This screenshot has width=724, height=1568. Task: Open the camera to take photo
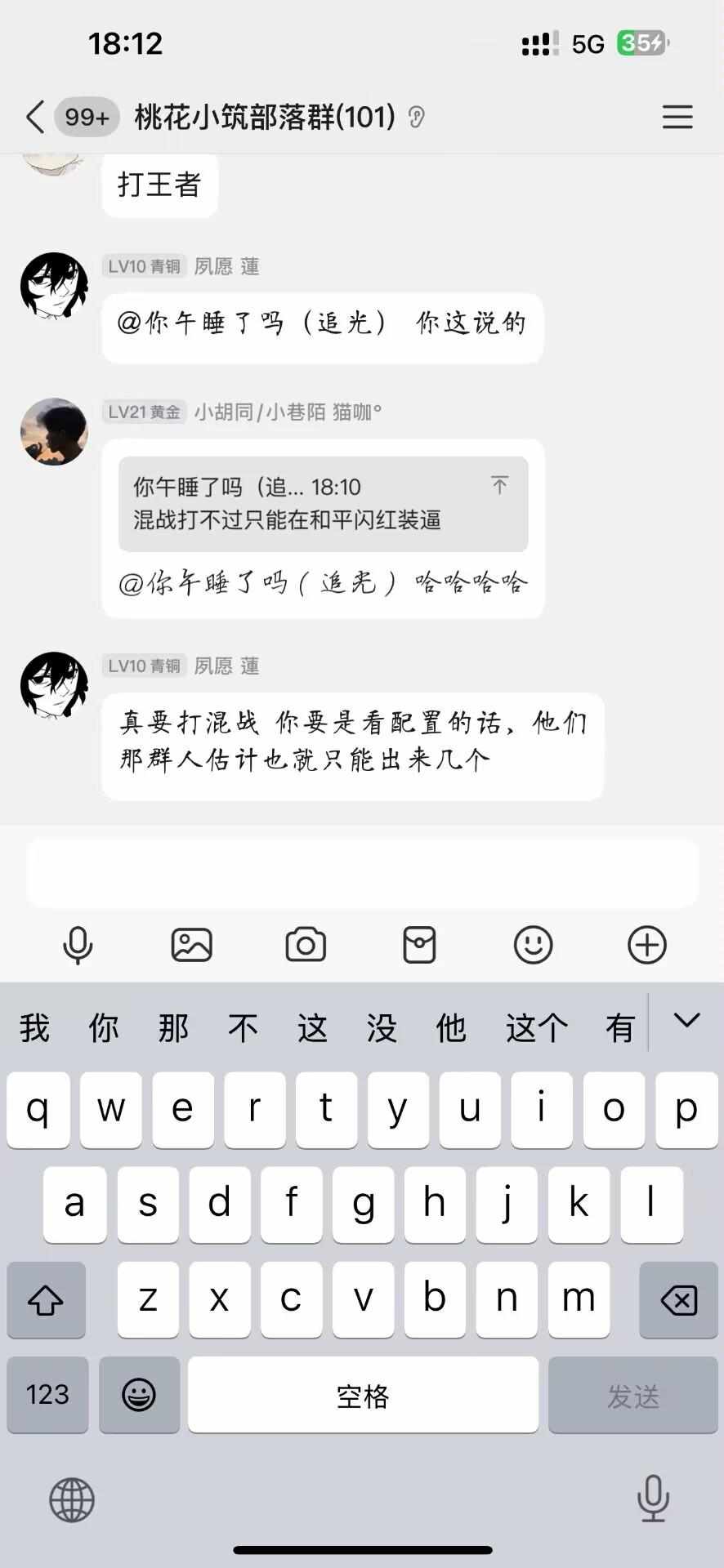tap(306, 946)
